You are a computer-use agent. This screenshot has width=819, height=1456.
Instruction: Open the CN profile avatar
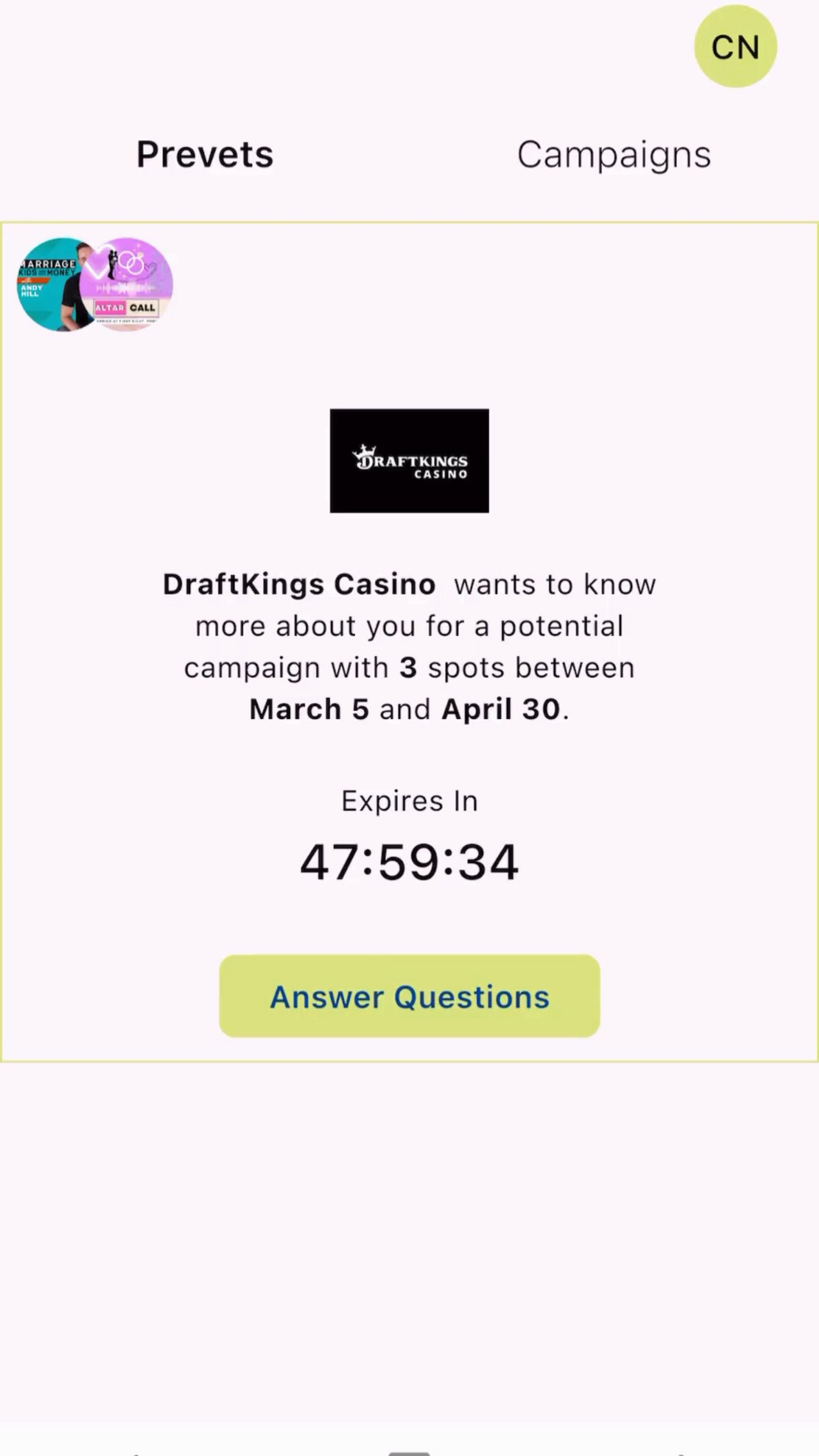click(x=735, y=47)
